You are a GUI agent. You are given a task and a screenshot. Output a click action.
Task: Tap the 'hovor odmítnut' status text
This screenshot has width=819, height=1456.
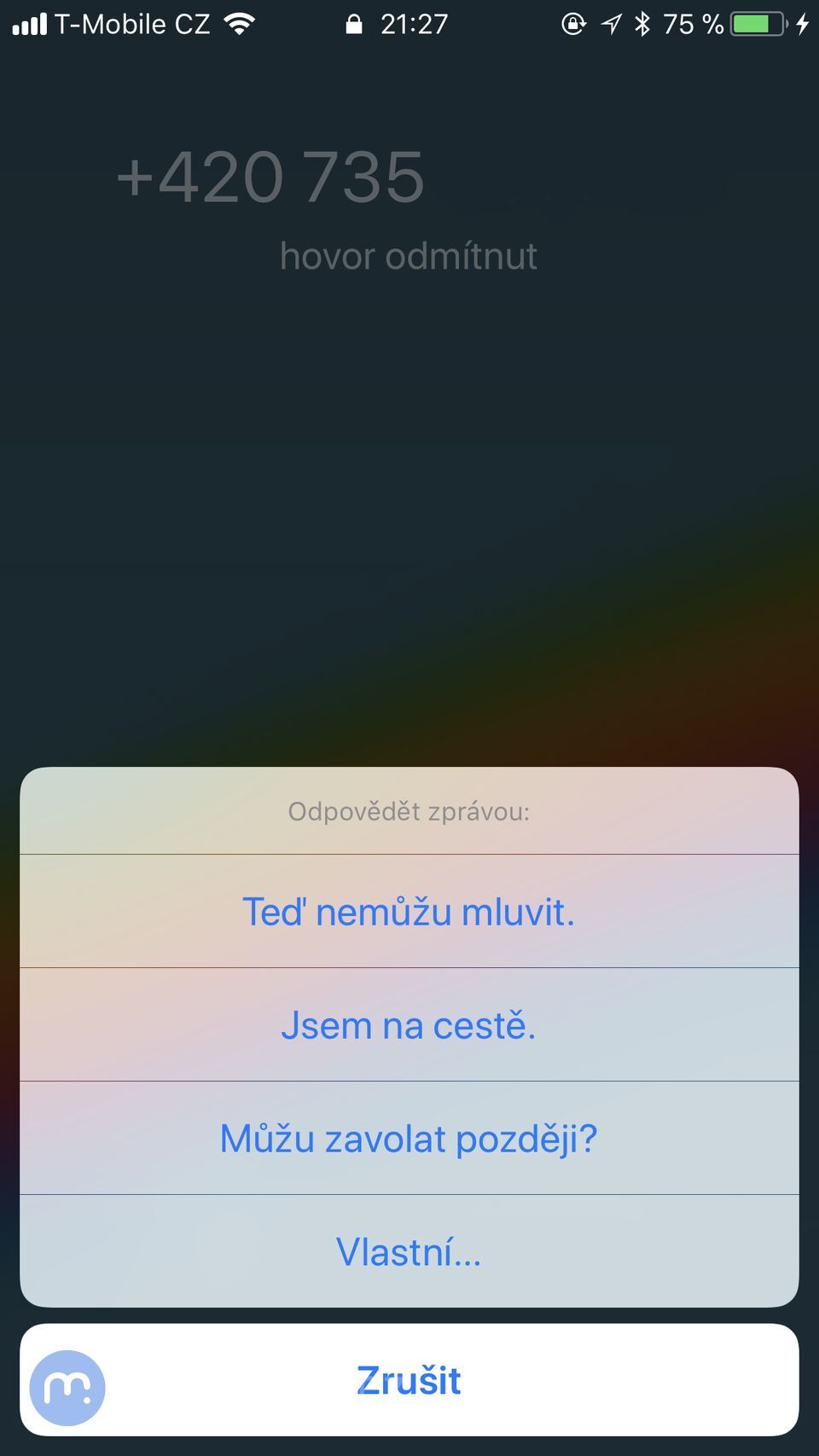pos(409,254)
